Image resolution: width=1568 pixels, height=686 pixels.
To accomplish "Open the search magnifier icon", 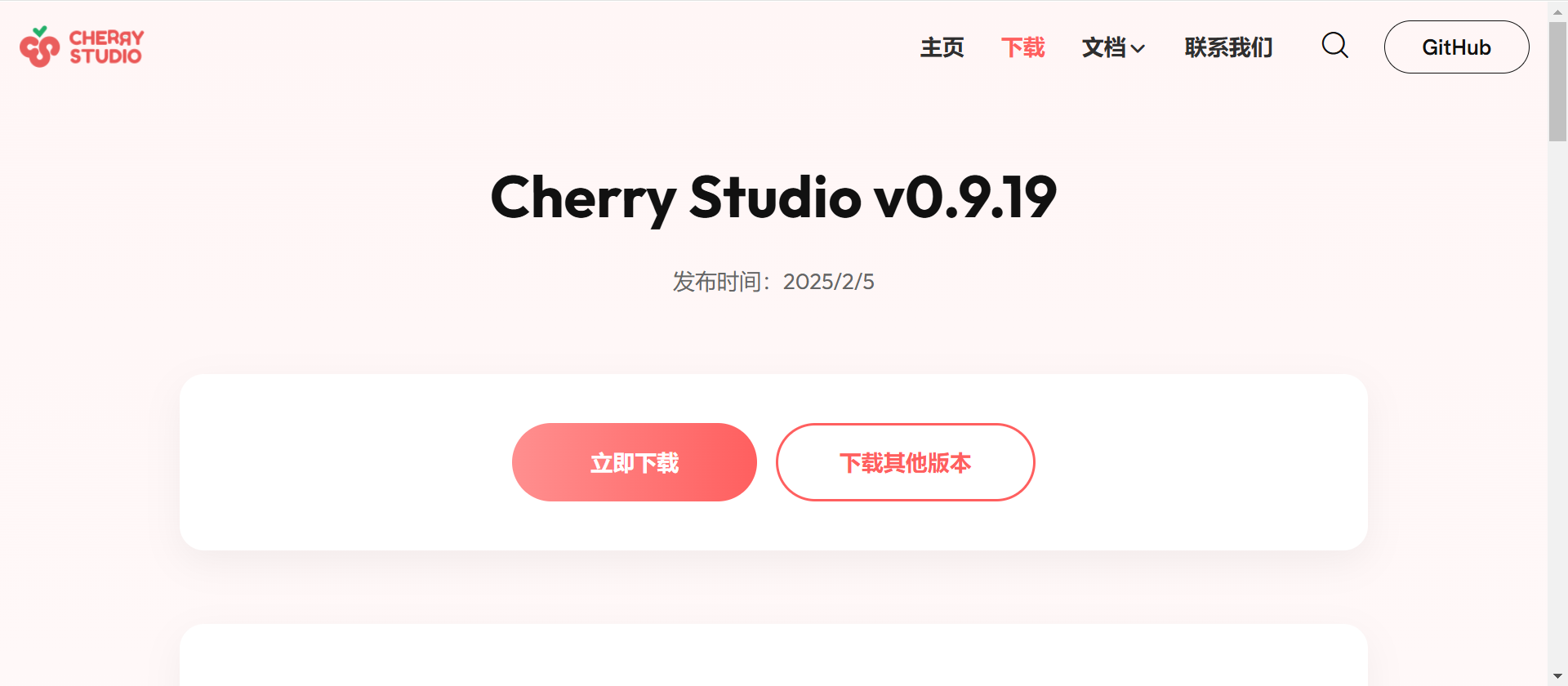I will click(x=1334, y=46).
